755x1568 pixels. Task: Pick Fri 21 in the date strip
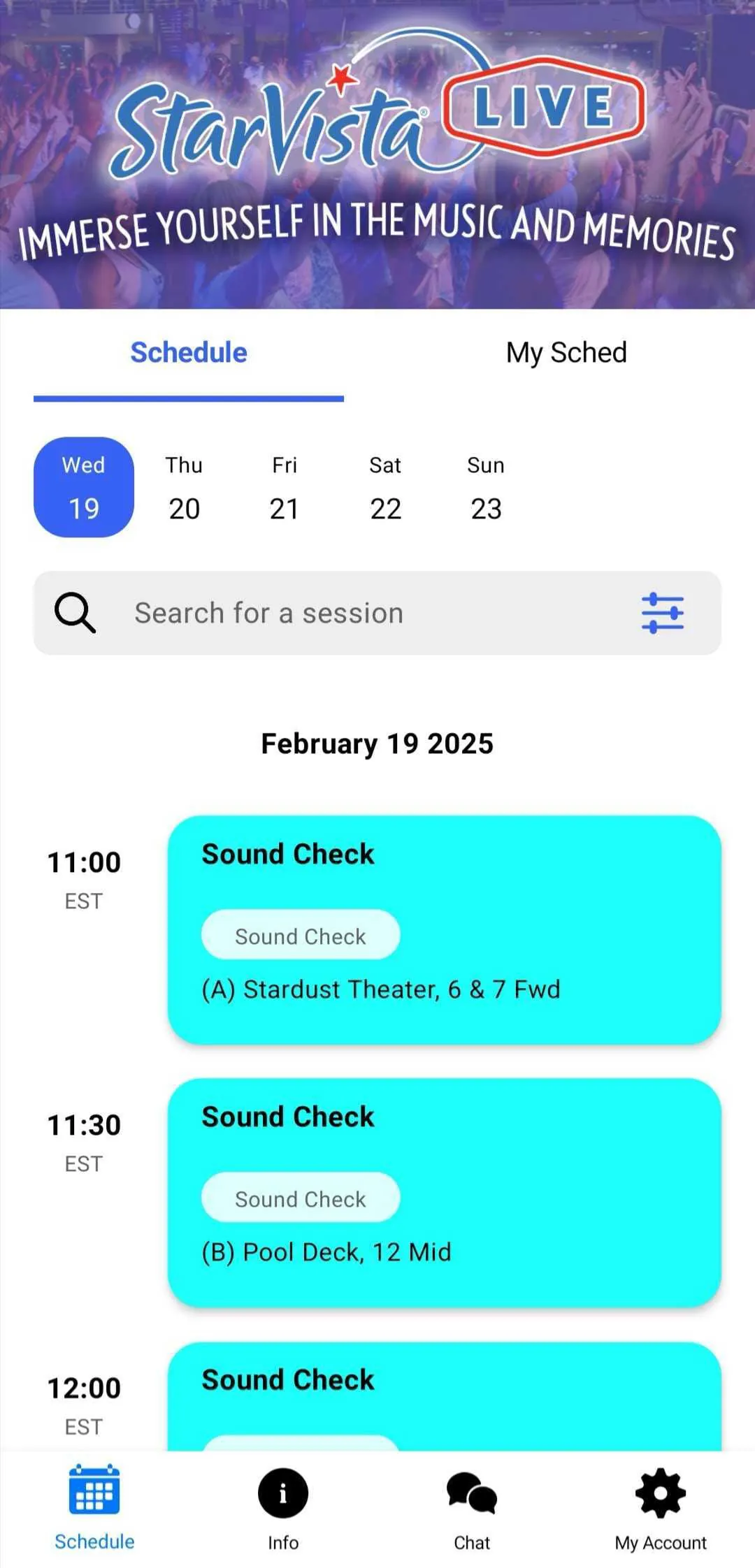pyautogui.click(x=285, y=487)
